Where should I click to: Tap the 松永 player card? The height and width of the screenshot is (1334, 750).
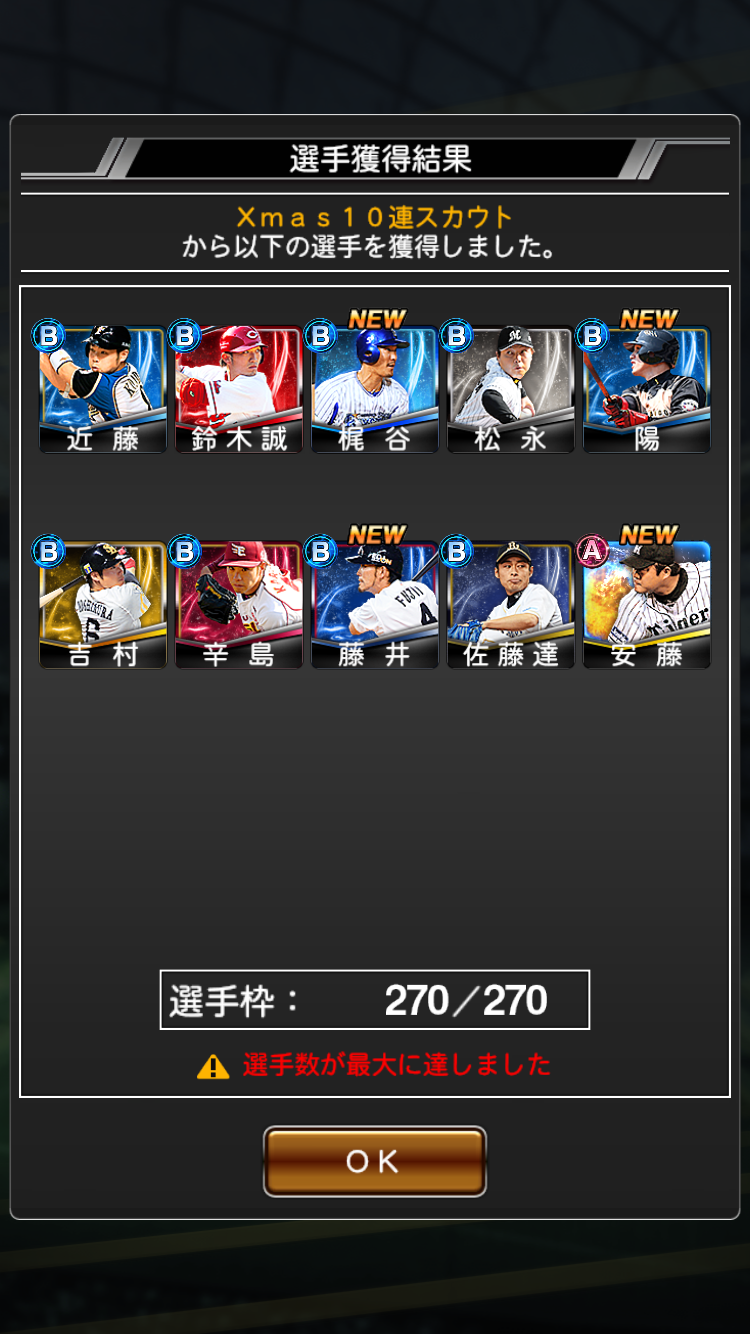pos(511,389)
